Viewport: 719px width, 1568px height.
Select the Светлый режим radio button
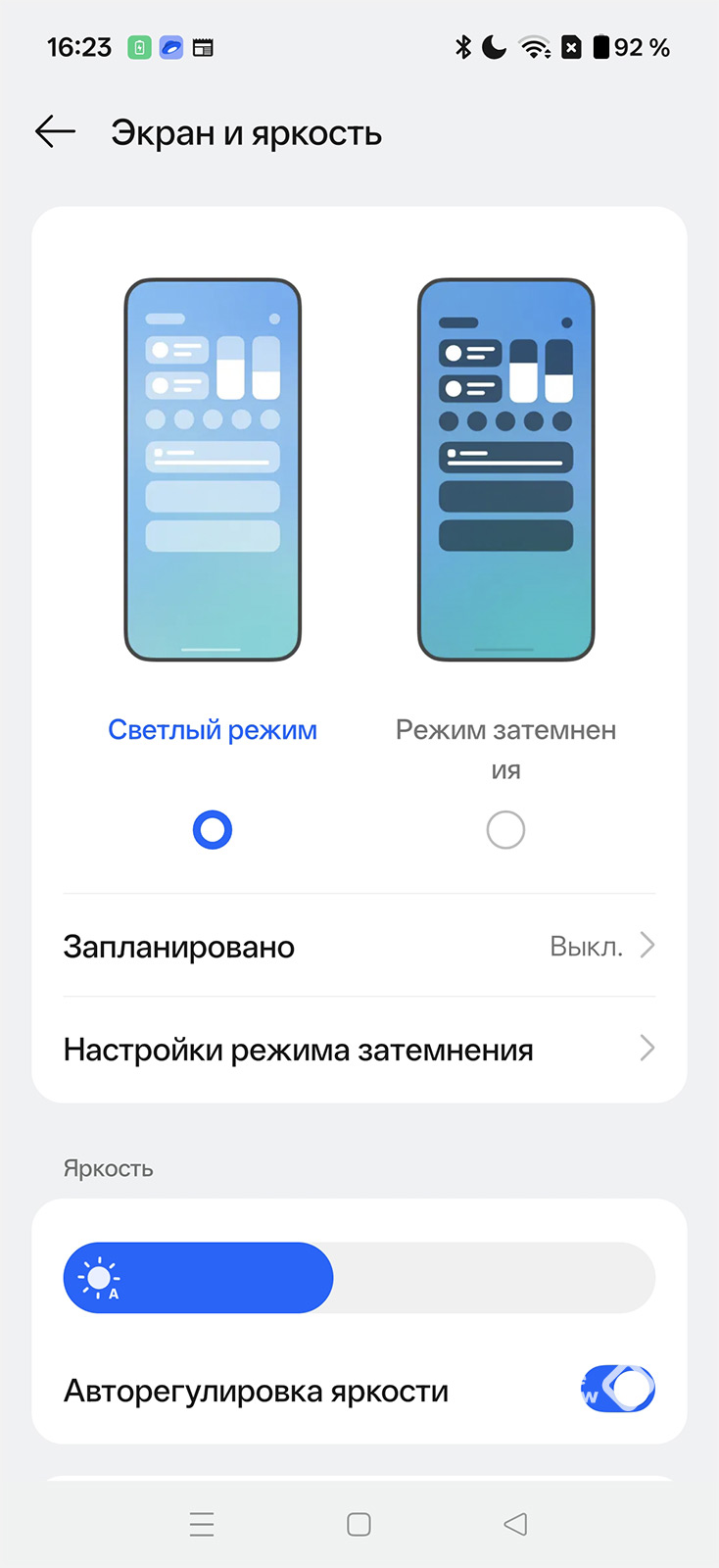tap(213, 830)
